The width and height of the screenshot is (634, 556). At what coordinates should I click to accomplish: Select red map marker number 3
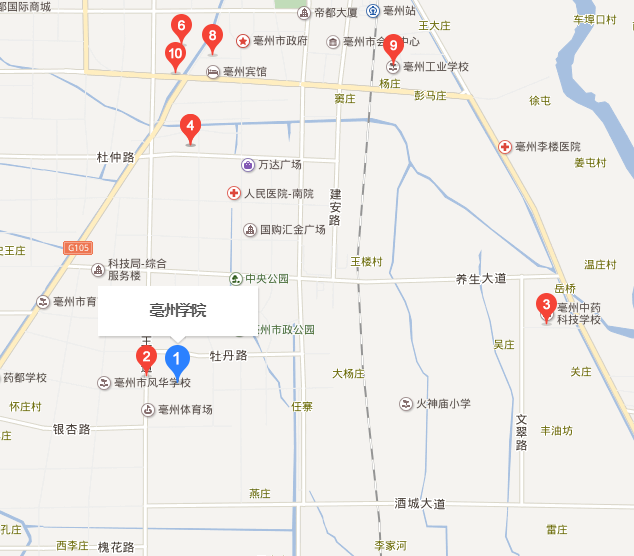click(546, 305)
